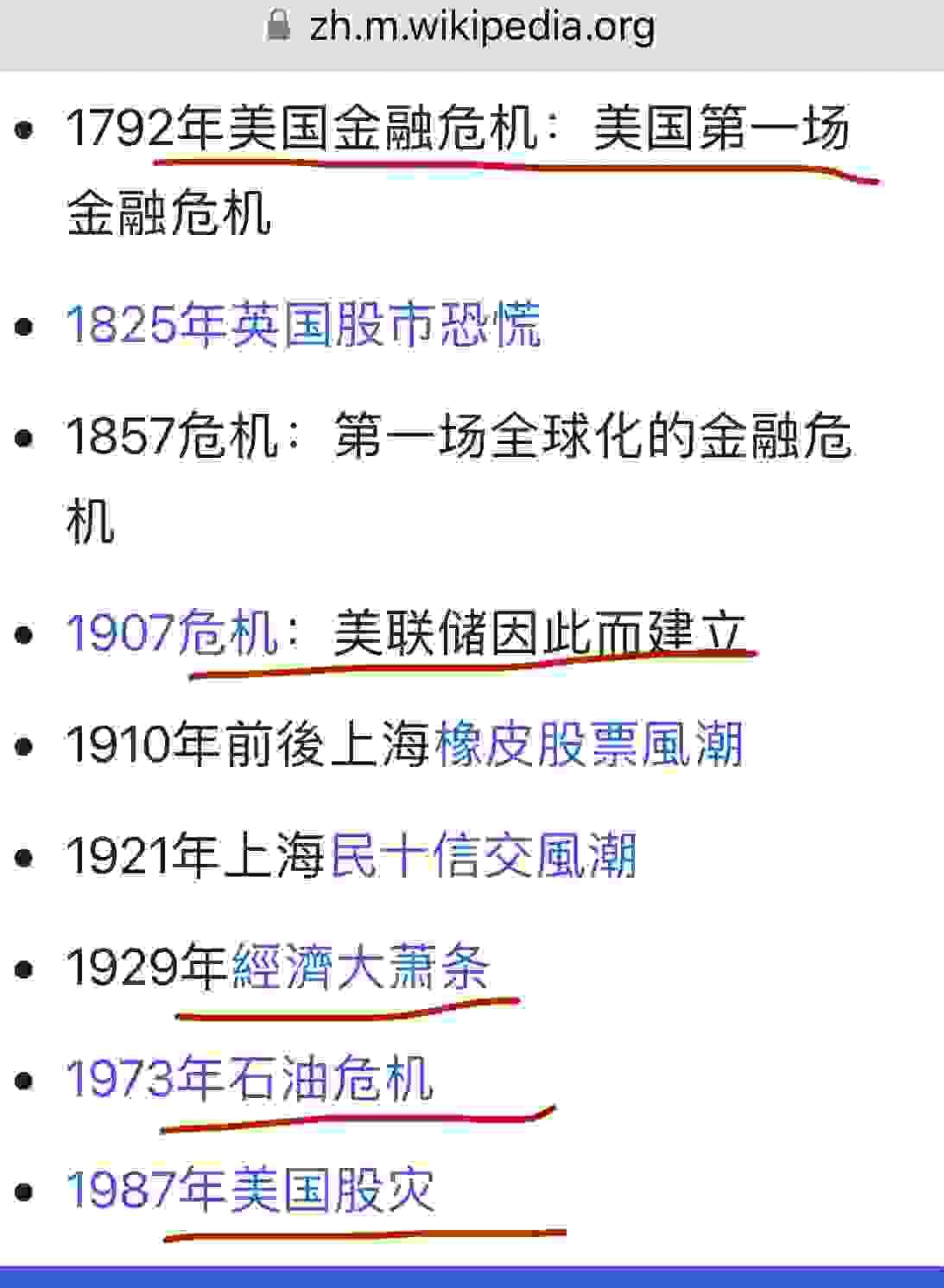
Task: Visit the 經濟大蕭条 article
Action: [x=360, y=967]
